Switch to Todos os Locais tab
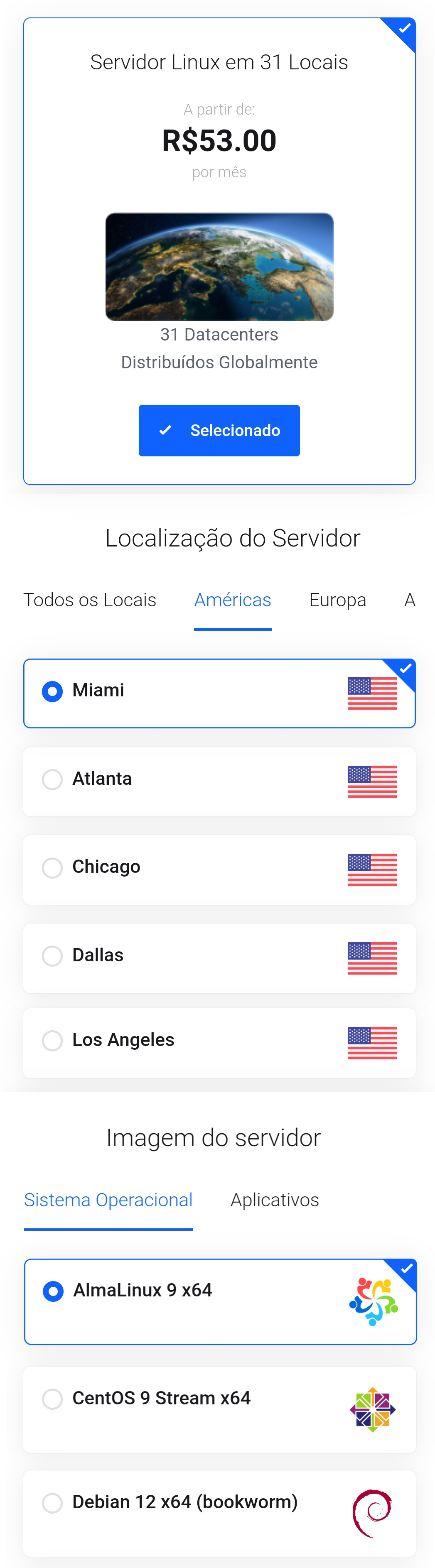435x1568 pixels. [x=90, y=600]
